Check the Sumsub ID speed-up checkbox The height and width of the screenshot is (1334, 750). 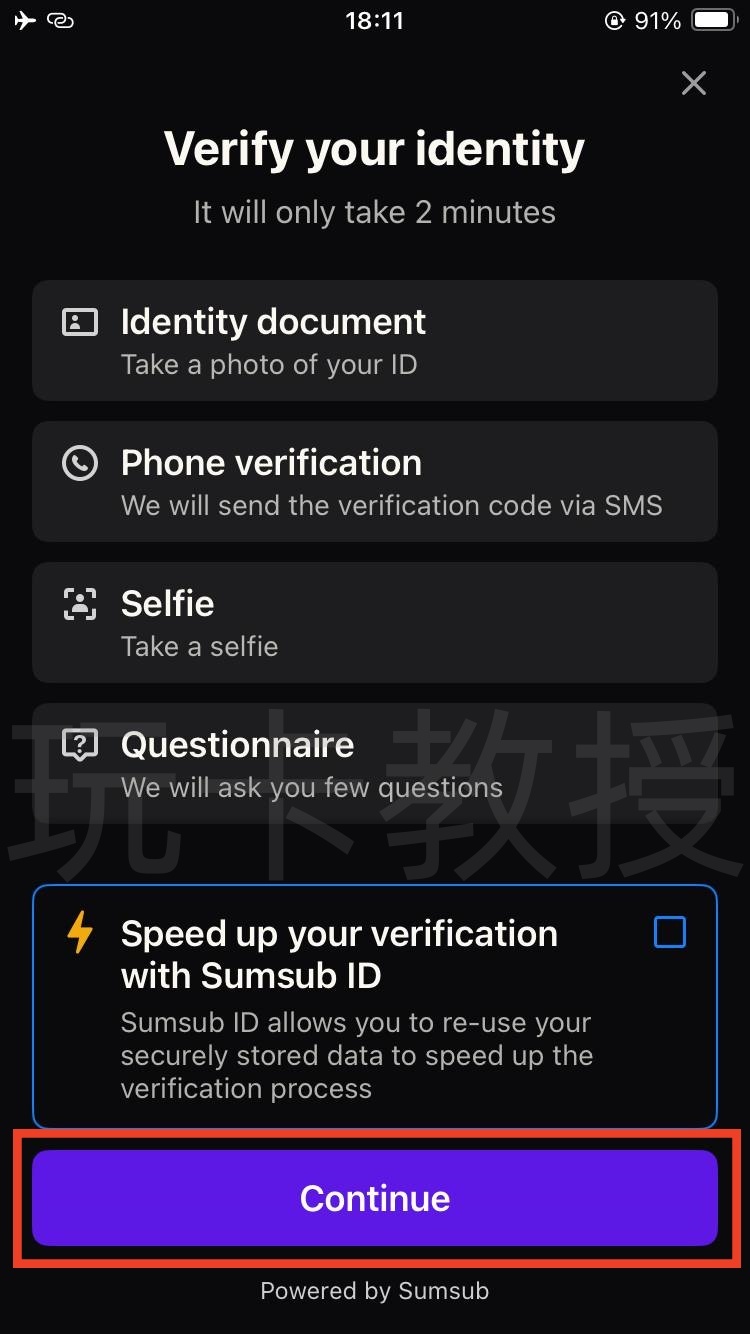click(669, 932)
